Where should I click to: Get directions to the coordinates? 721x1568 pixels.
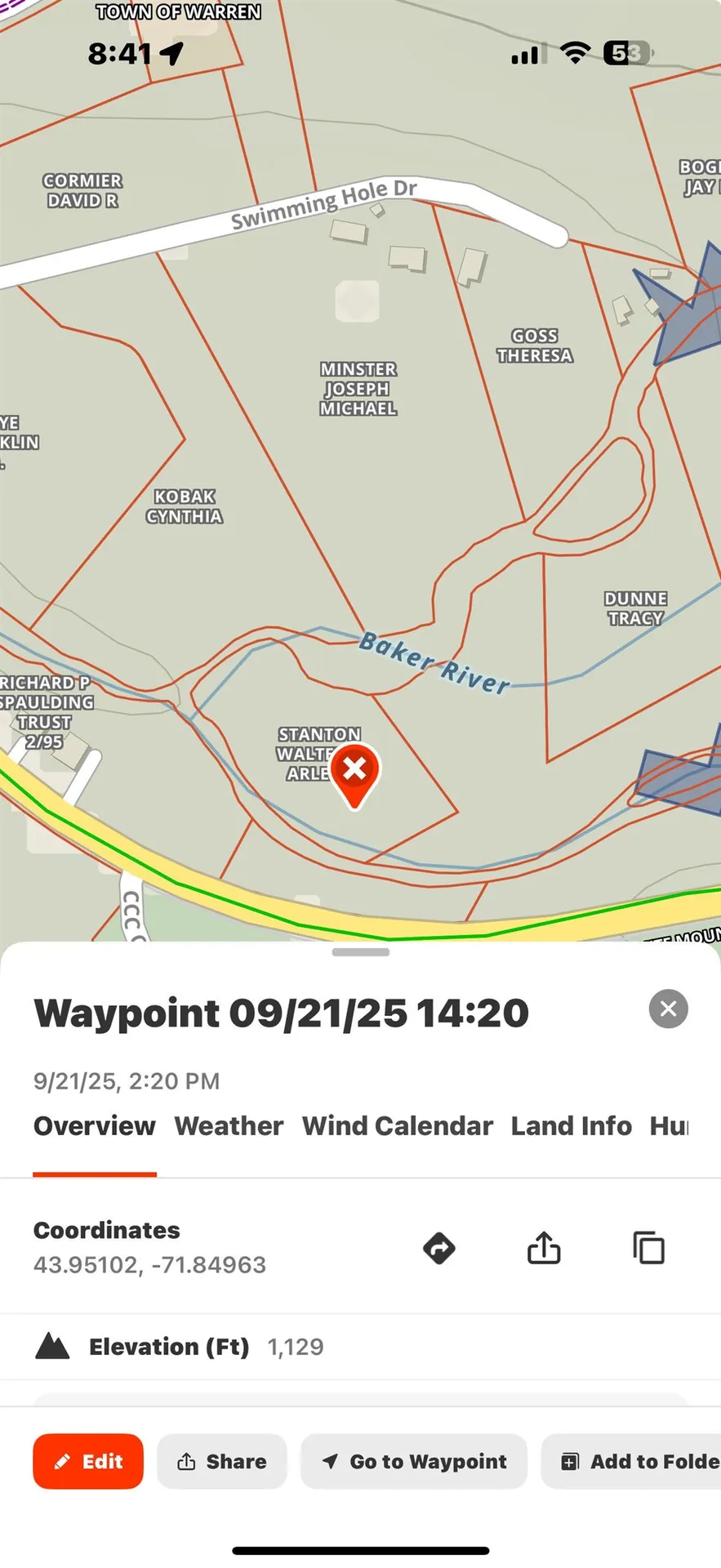(439, 1248)
